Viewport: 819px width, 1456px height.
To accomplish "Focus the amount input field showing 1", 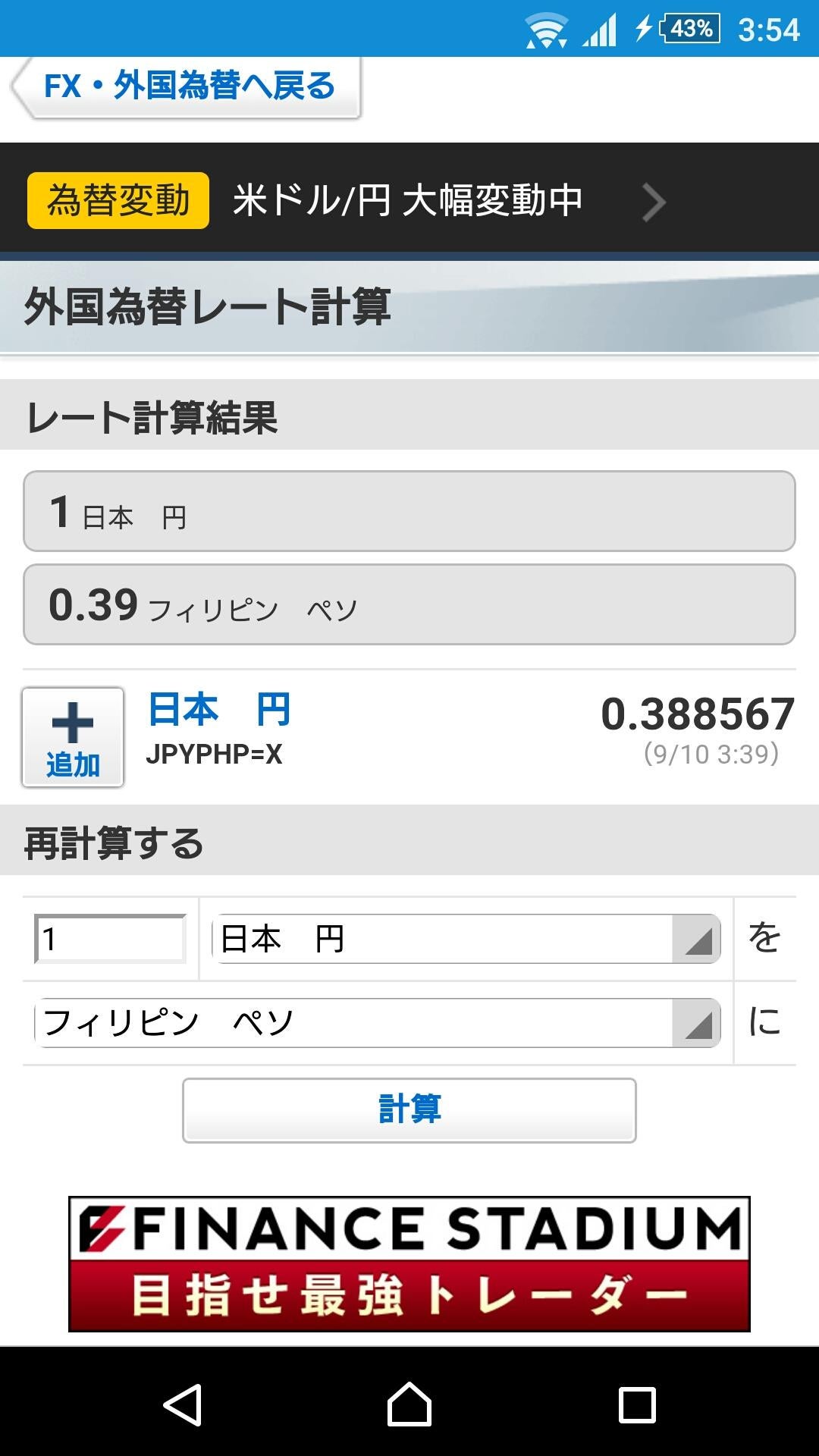I will (111, 939).
